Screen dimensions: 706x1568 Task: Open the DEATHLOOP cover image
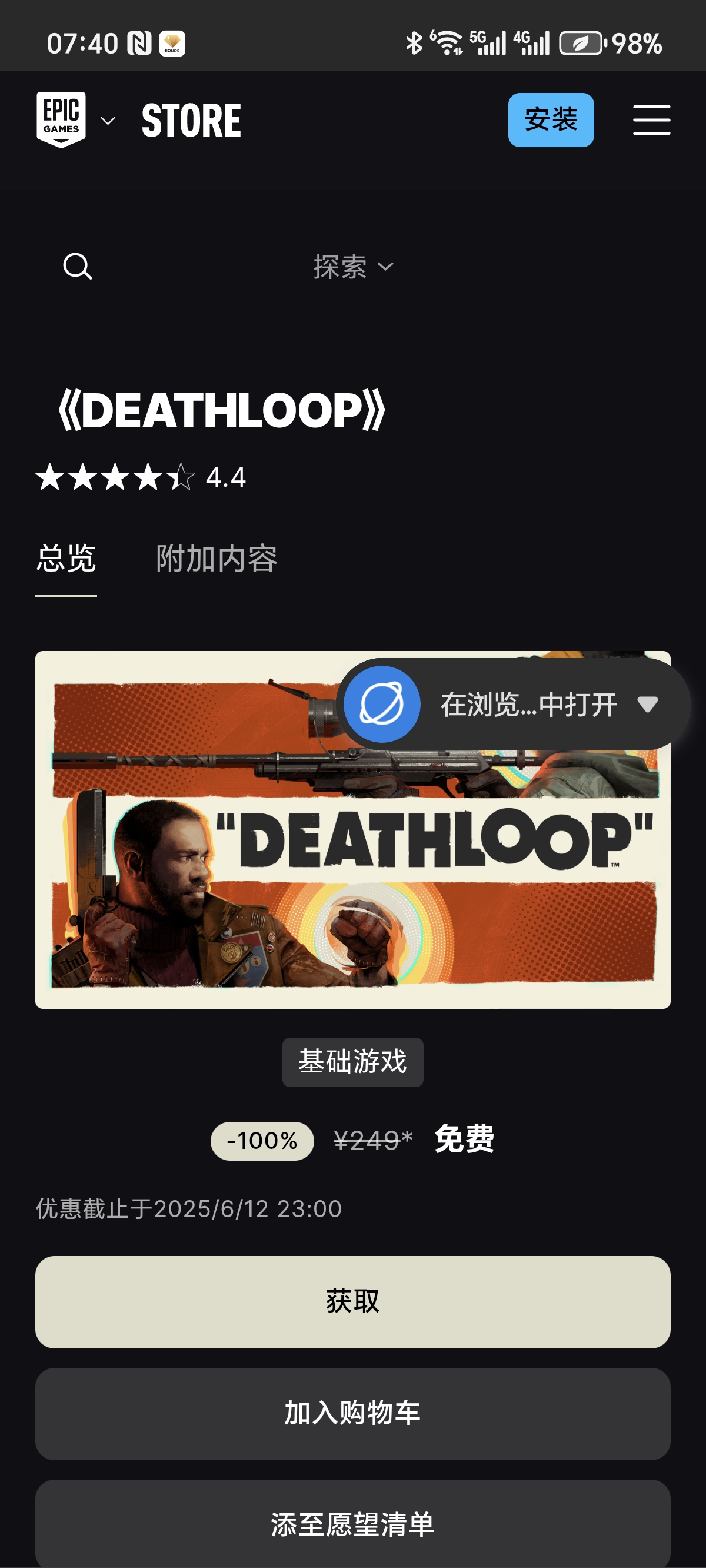pyautogui.click(x=244, y=883)
